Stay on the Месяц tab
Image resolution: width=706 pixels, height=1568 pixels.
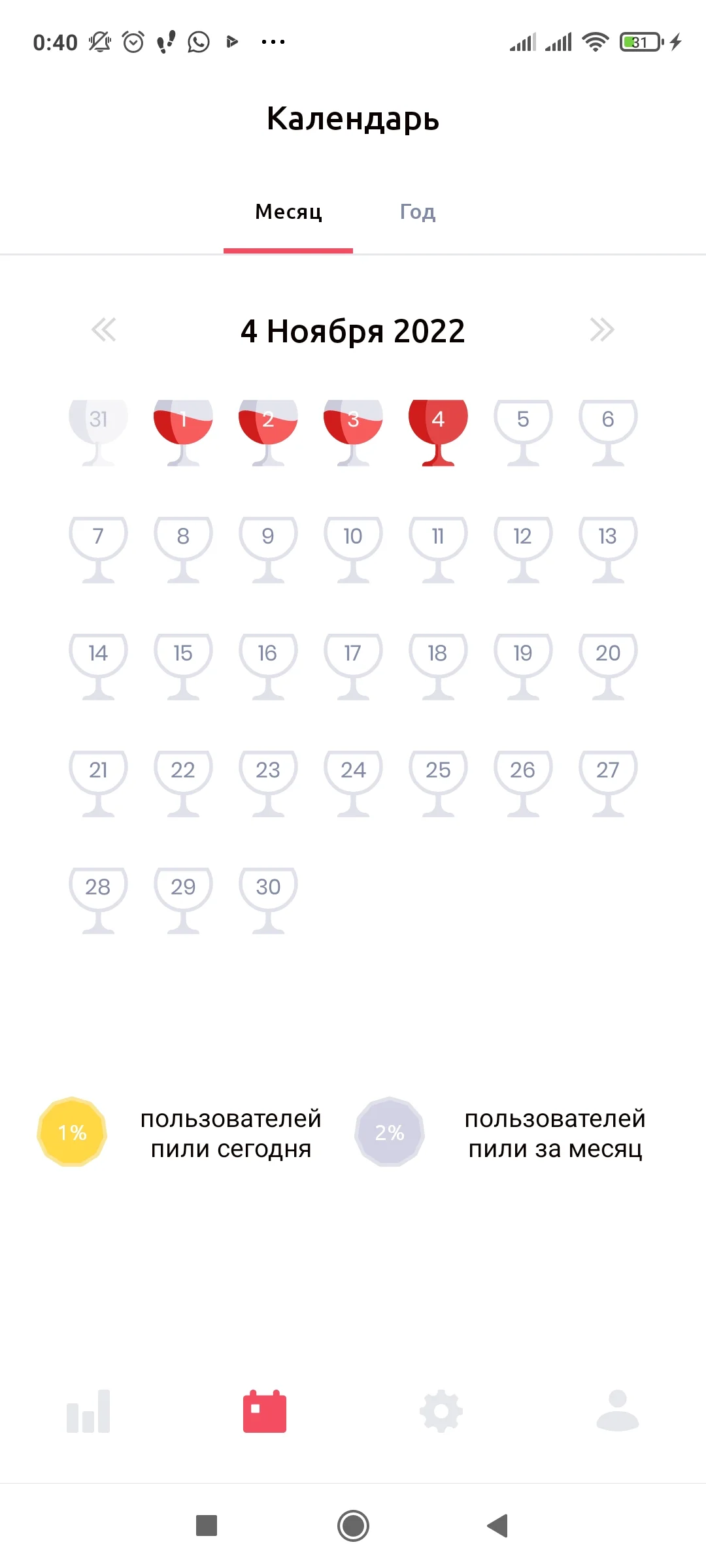click(x=288, y=212)
